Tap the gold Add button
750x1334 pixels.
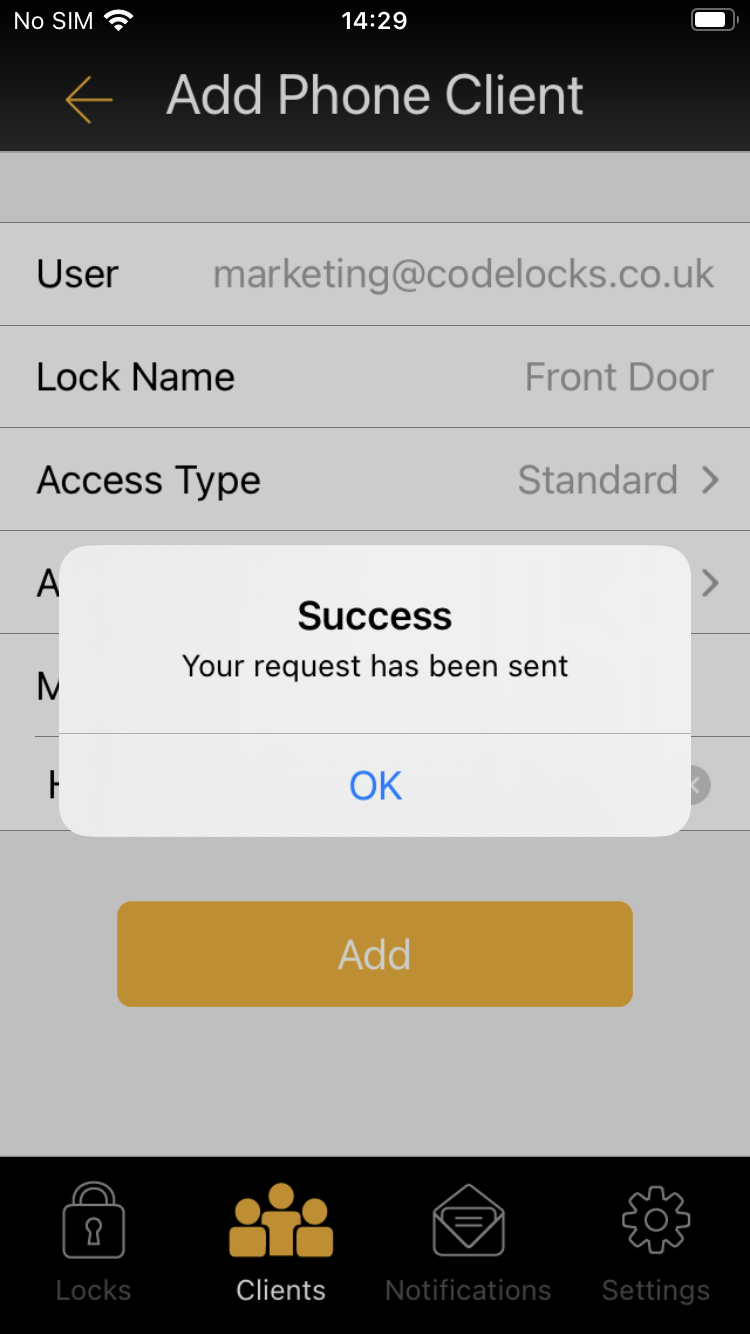375,954
